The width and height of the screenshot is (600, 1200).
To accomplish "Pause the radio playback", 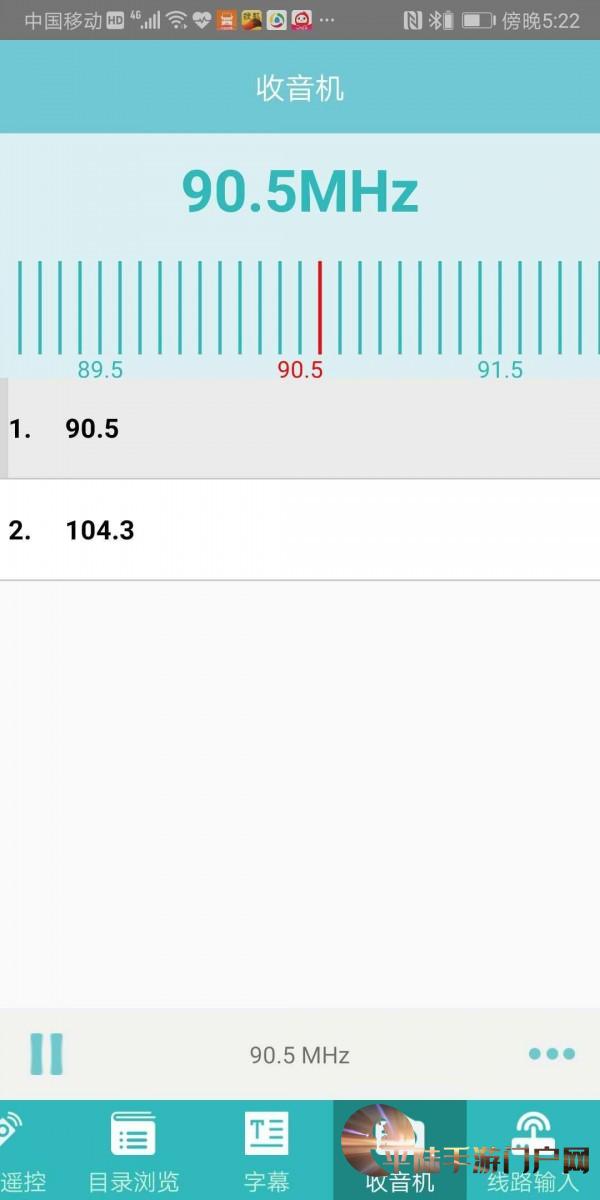I will 46,1054.
